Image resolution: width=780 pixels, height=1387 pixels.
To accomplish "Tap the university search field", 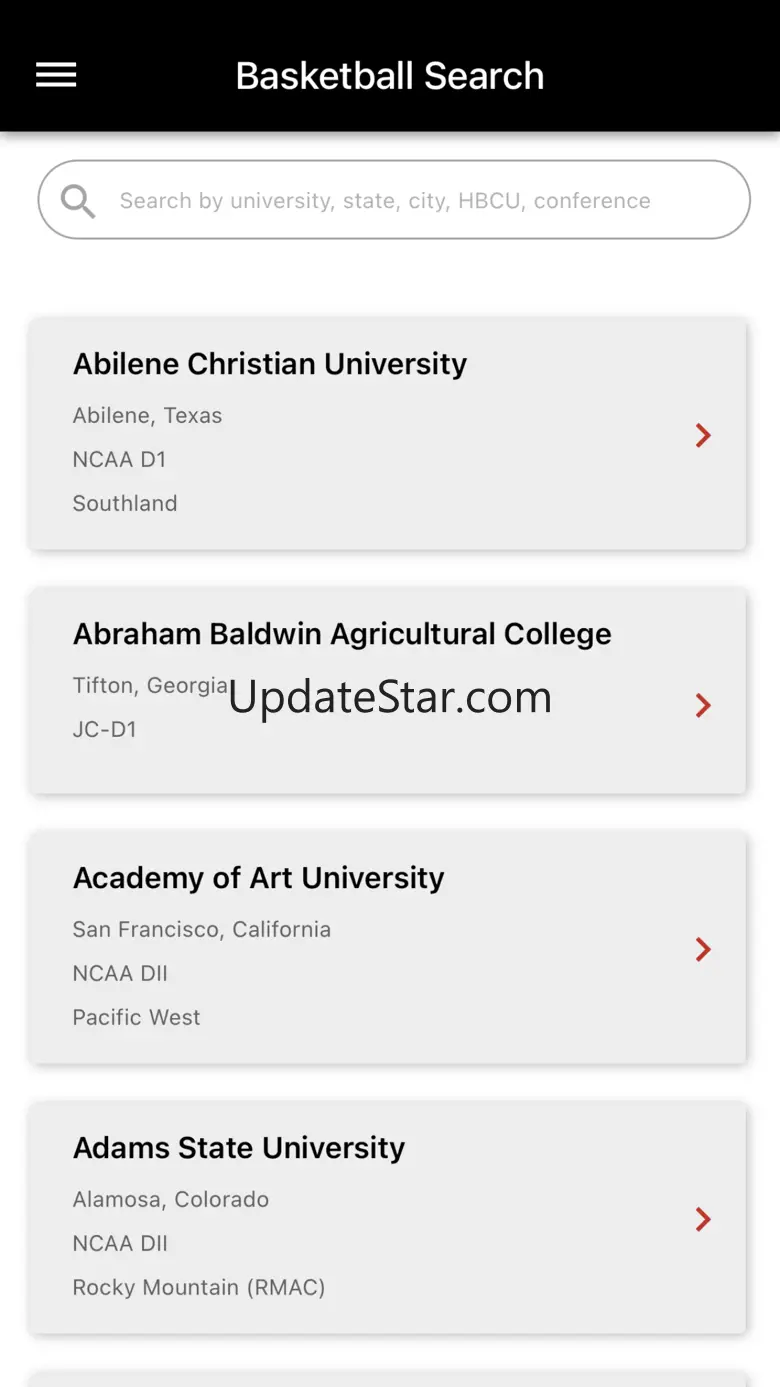I will [x=394, y=200].
